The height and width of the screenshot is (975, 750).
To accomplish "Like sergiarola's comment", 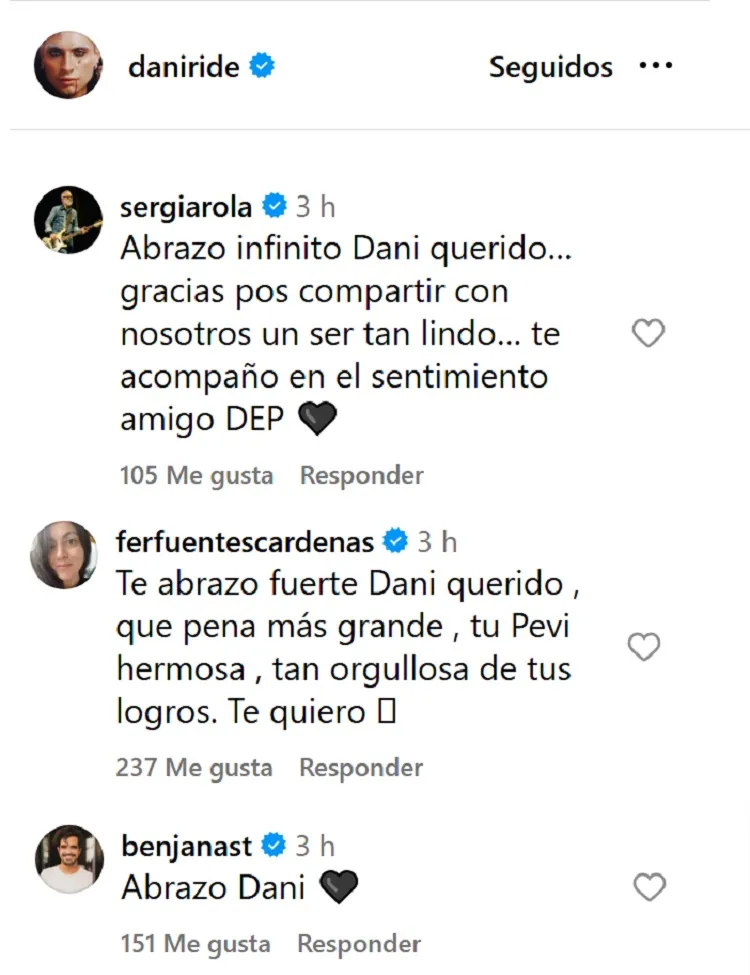I will tap(649, 334).
